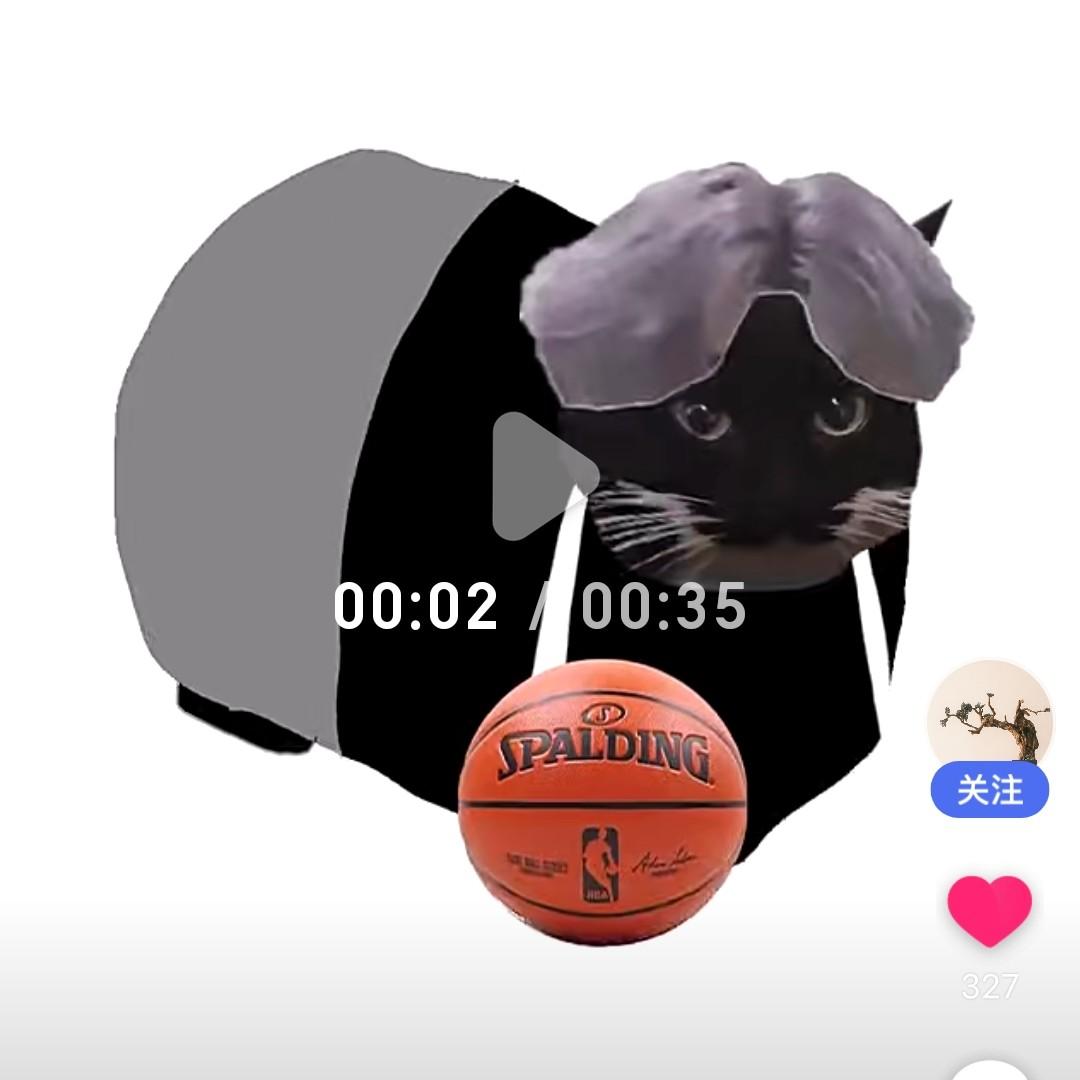Open the creator's profile avatar
1080x1080 pixels.
(x=989, y=720)
